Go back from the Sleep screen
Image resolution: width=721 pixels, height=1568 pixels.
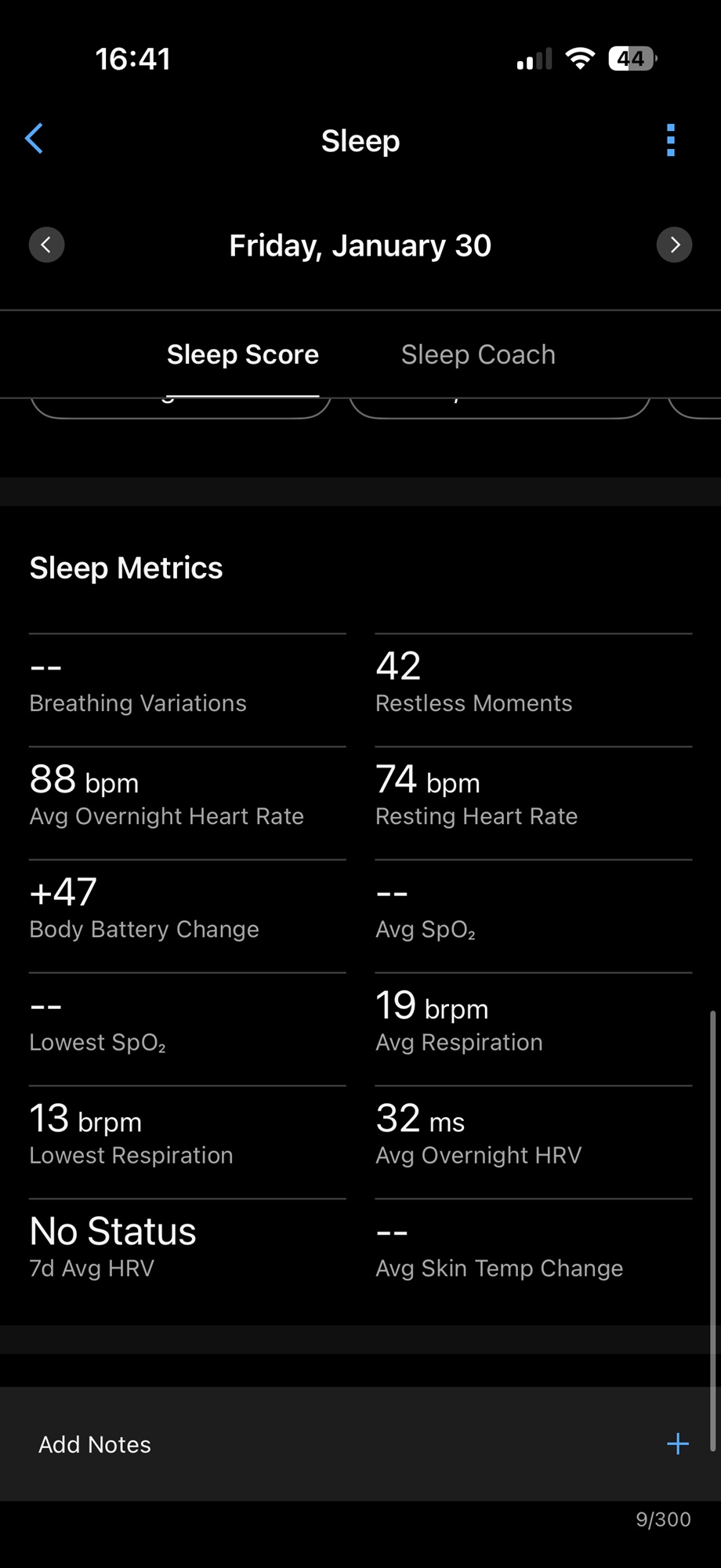click(34, 140)
